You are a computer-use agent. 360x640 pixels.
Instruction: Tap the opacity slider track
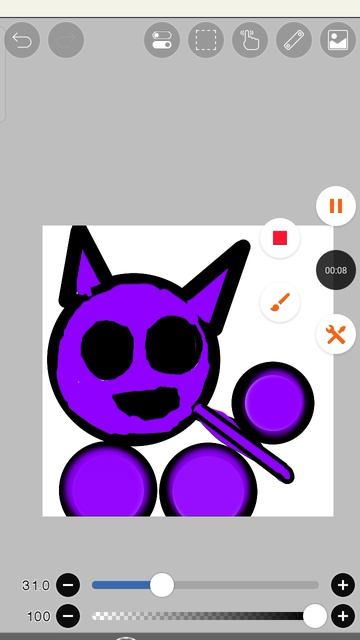click(x=205, y=616)
